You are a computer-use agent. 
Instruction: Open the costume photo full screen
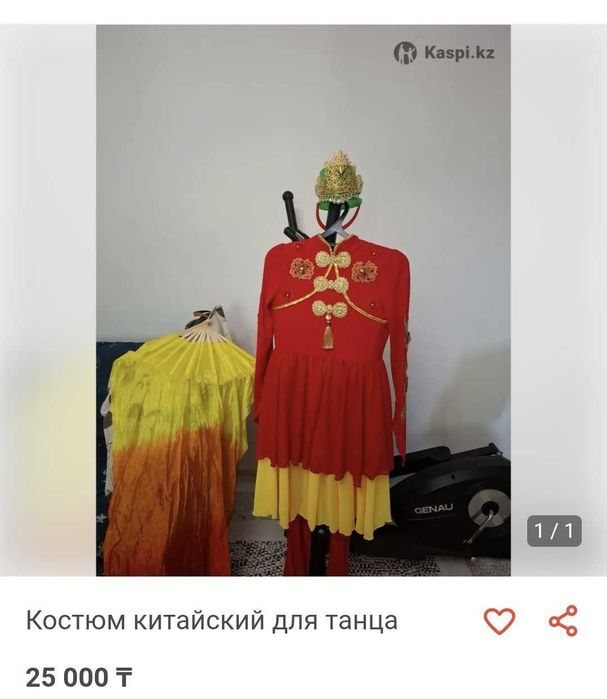click(303, 300)
